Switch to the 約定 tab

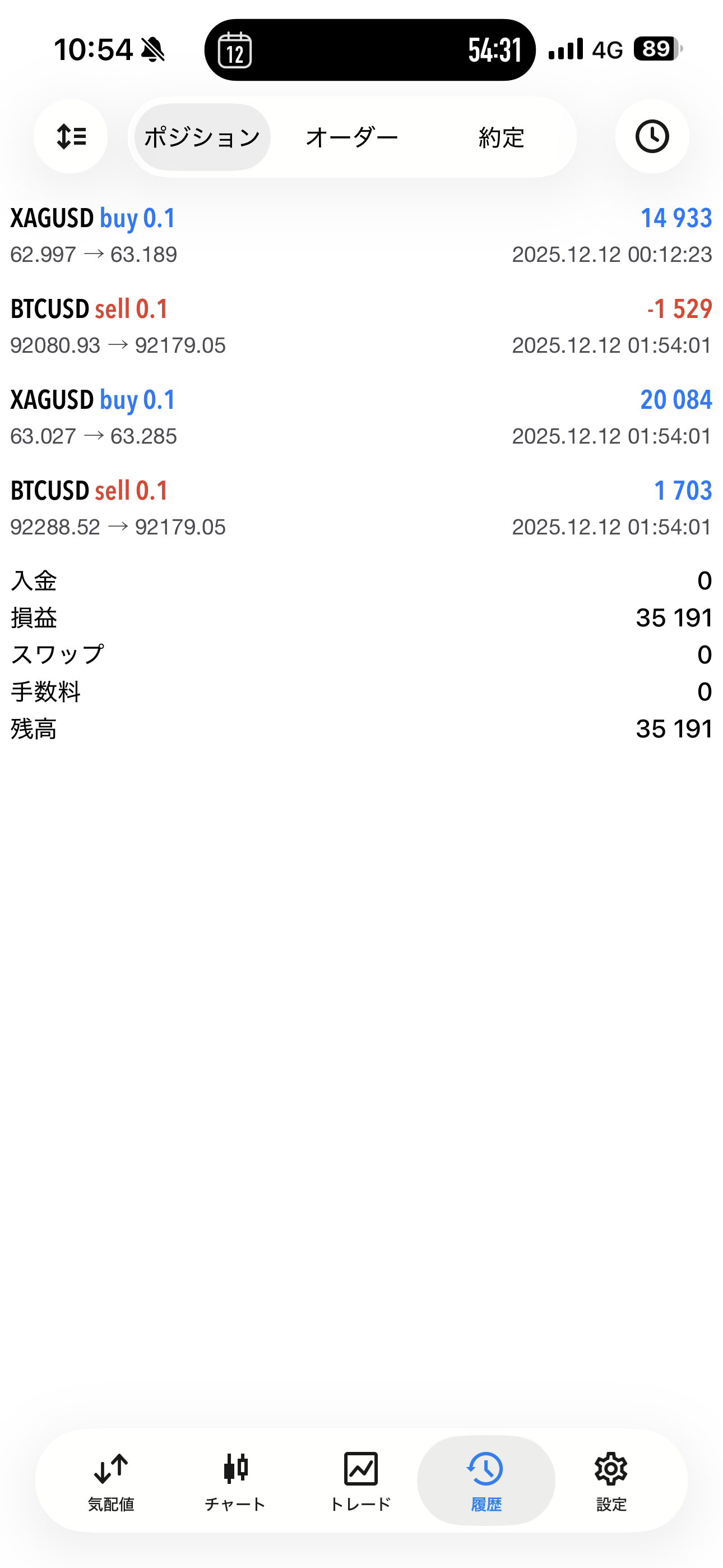[501, 137]
